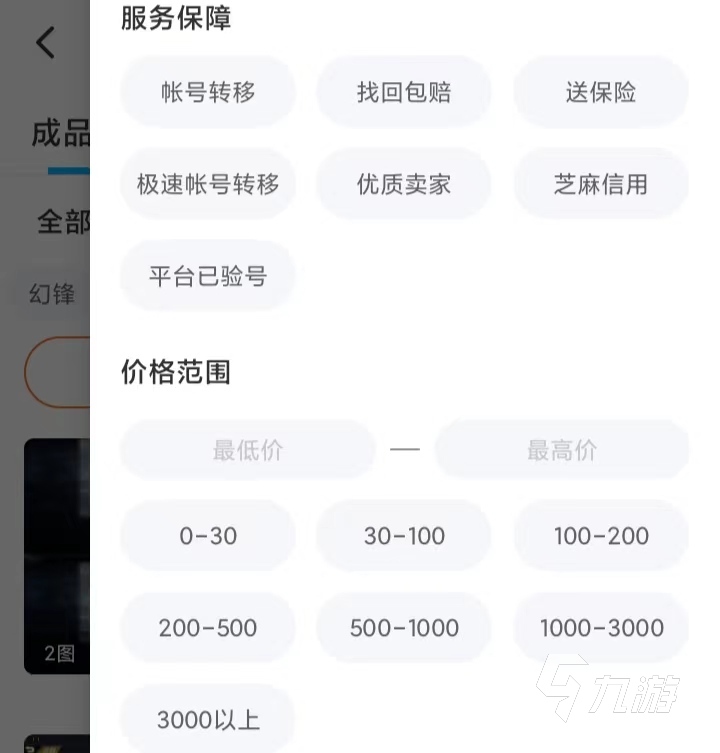Filter by 优质卖家
Viewport: 720px width, 753px height.
[404, 184]
